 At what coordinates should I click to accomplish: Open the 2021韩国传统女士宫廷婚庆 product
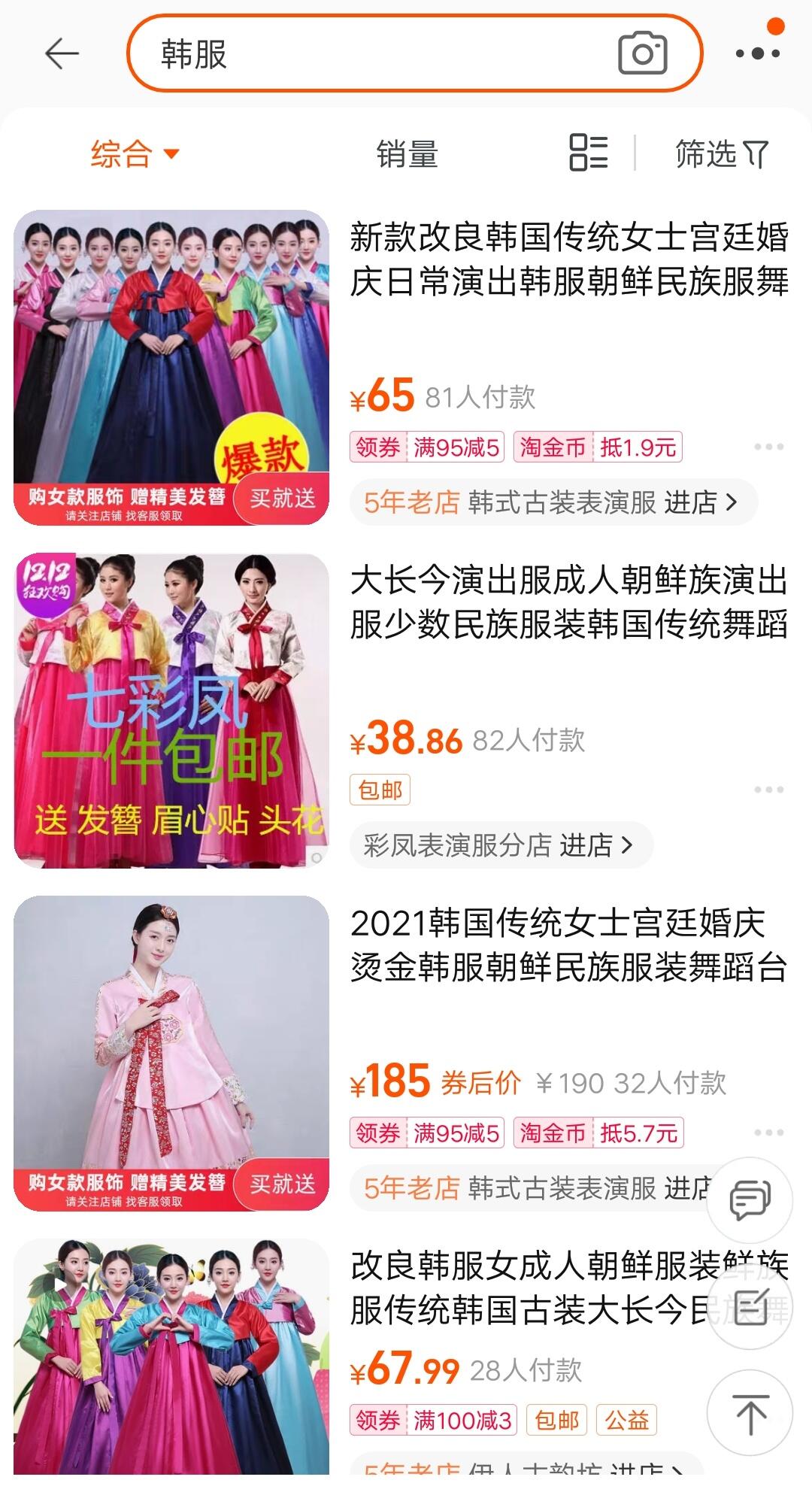point(568,945)
